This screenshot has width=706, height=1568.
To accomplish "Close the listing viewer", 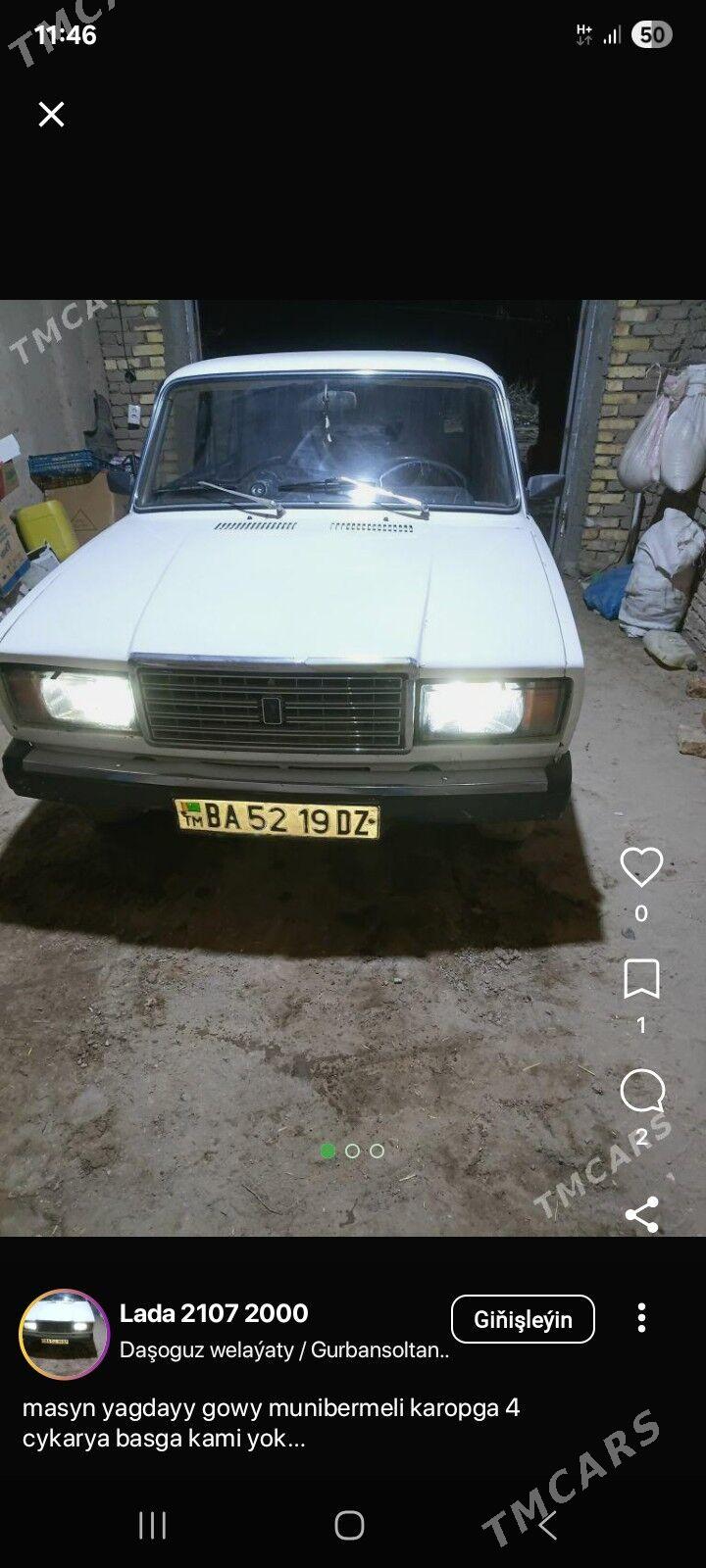I will [51, 115].
